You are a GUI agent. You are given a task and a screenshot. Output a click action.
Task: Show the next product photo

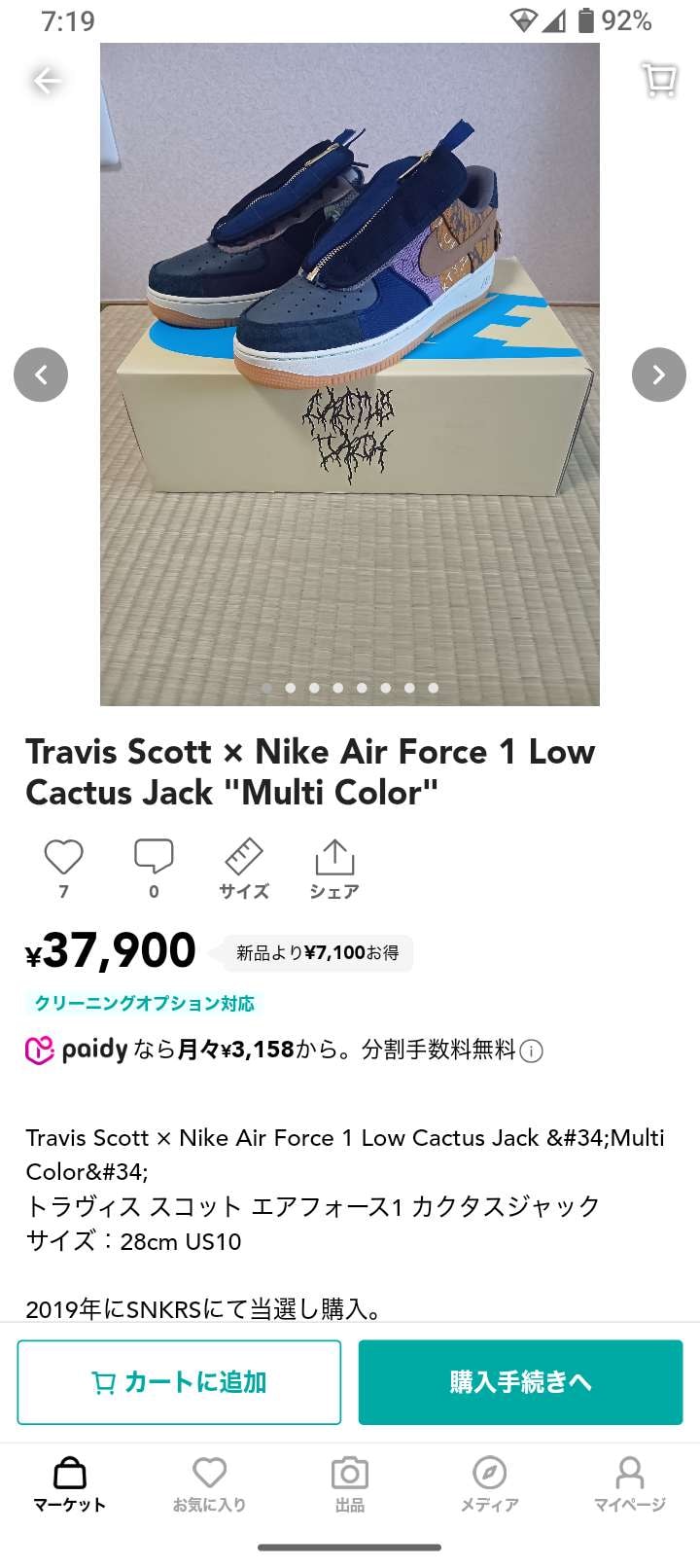(658, 374)
